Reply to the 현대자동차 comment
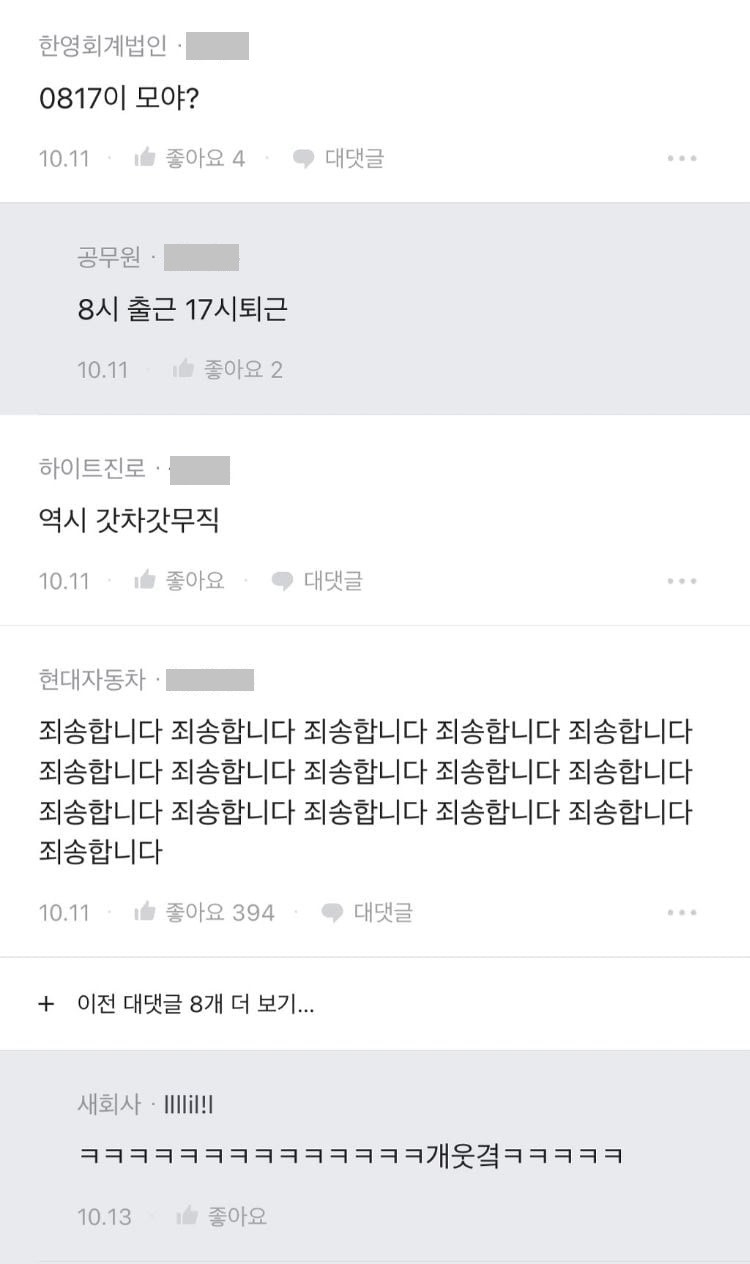The image size is (750, 1264). pos(367,912)
